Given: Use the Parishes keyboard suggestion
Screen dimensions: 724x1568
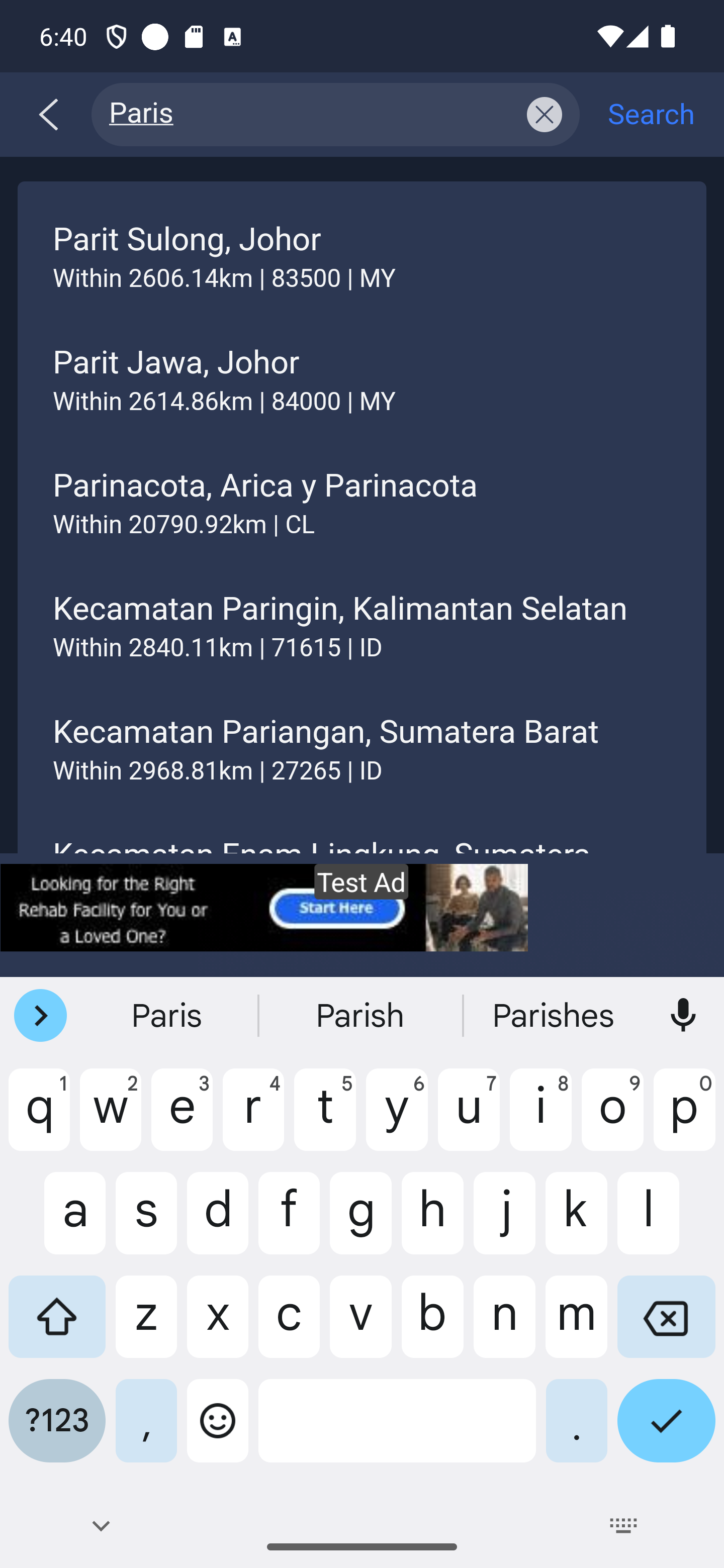Looking at the screenshot, I should [553, 1015].
